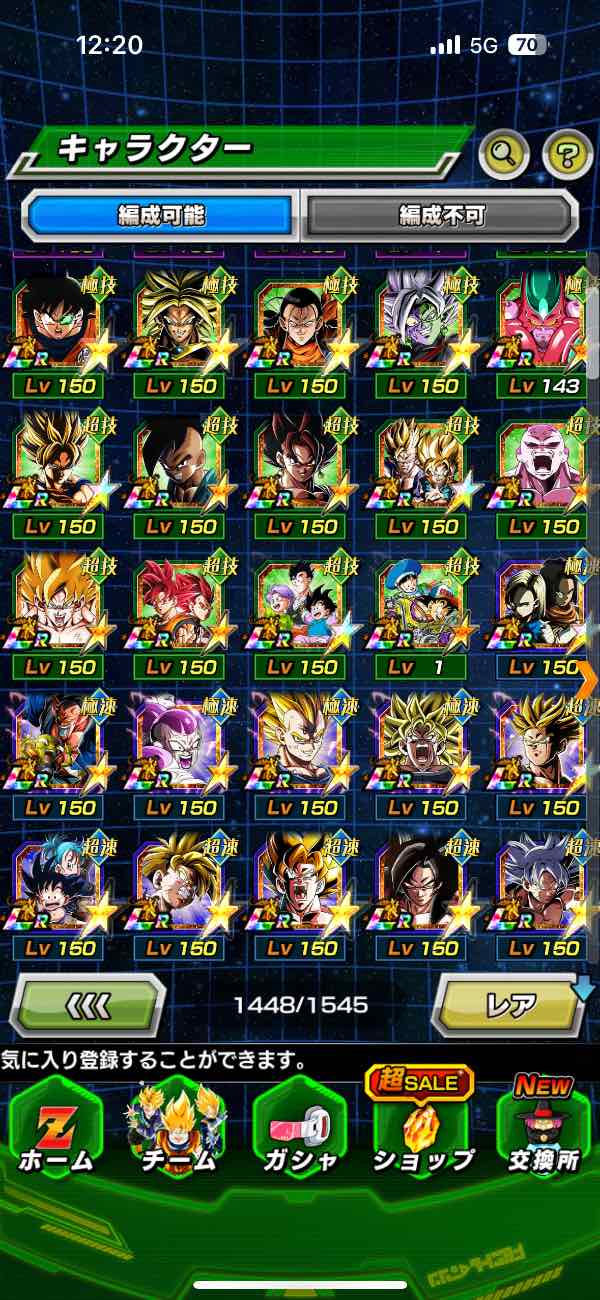Go to ホーム in the bottom menu
Screen dimensions: 600x1300
point(56,1130)
